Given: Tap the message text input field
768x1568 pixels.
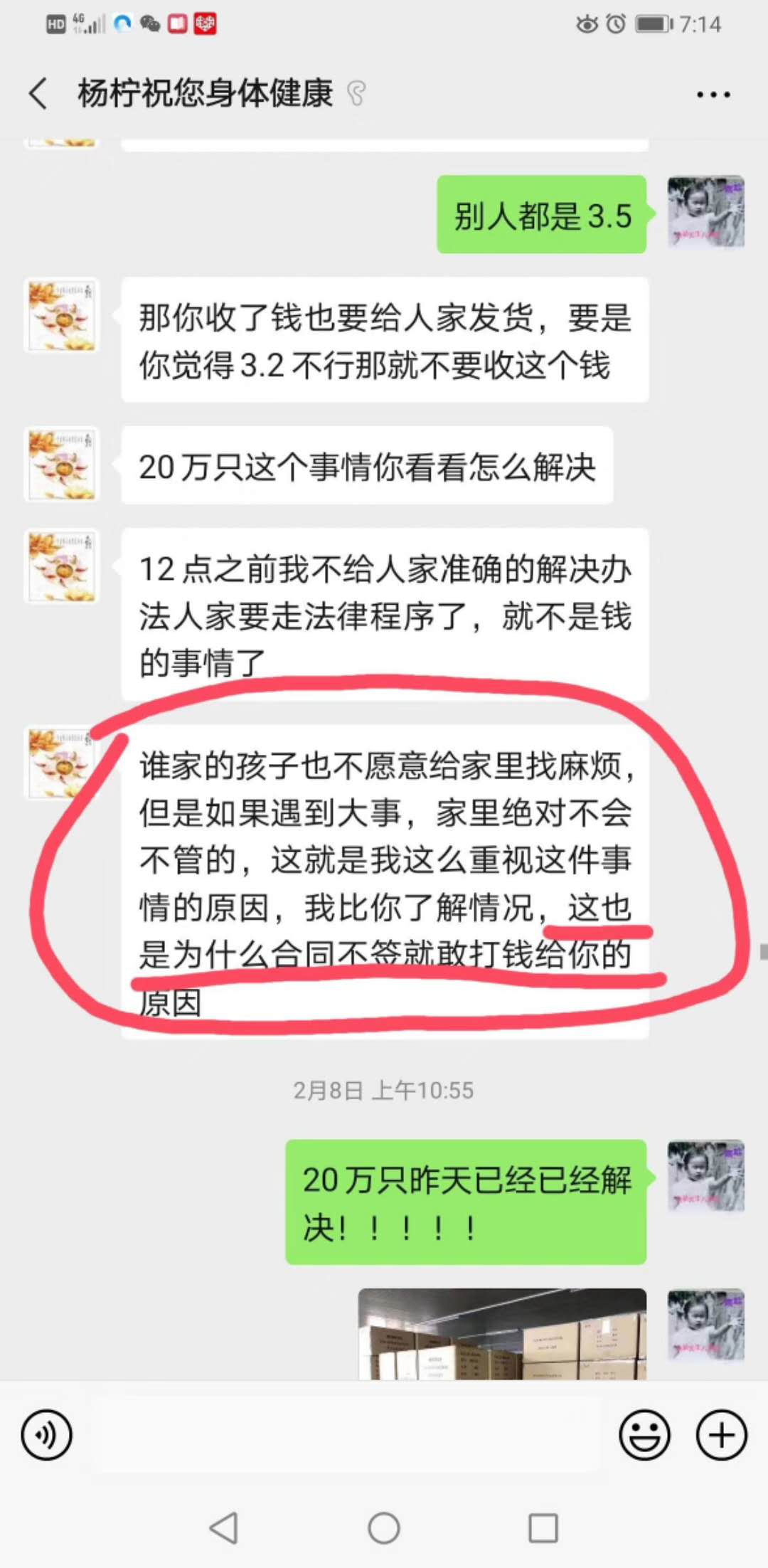Looking at the screenshot, I should tap(345, 1435).
